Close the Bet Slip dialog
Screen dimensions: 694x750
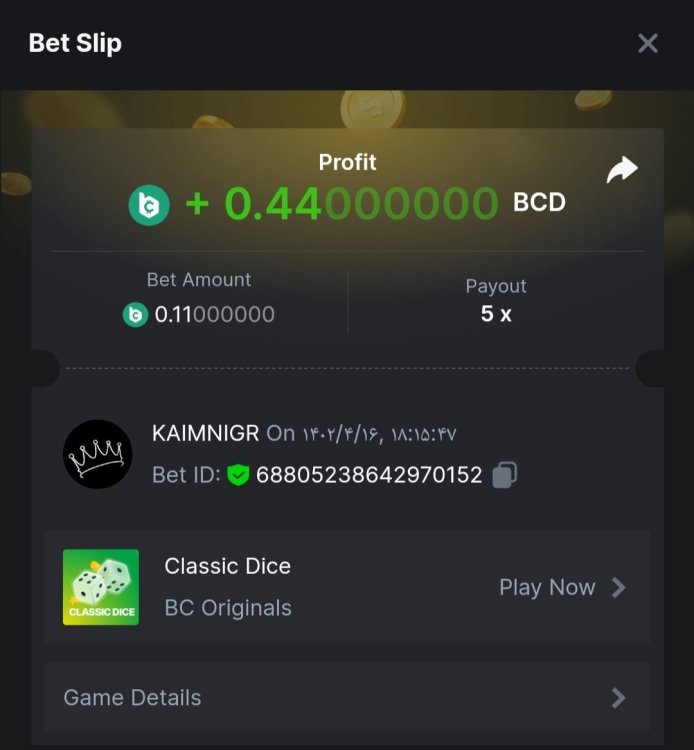648,43
